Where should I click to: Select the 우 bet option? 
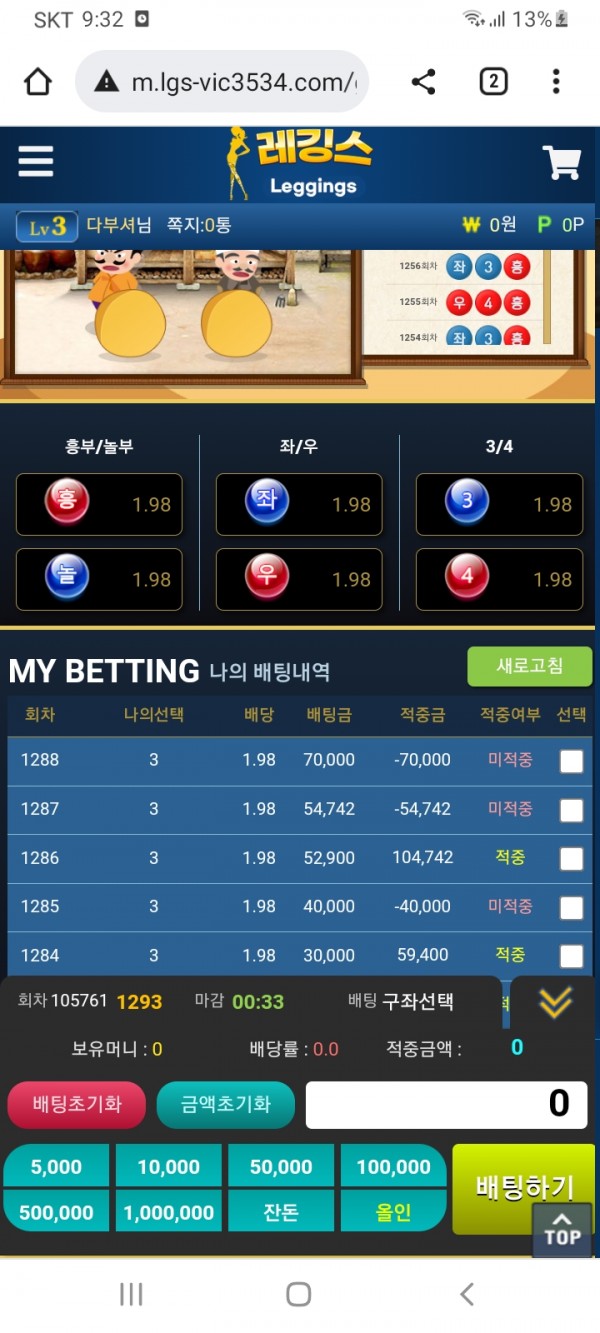point(299,579)
